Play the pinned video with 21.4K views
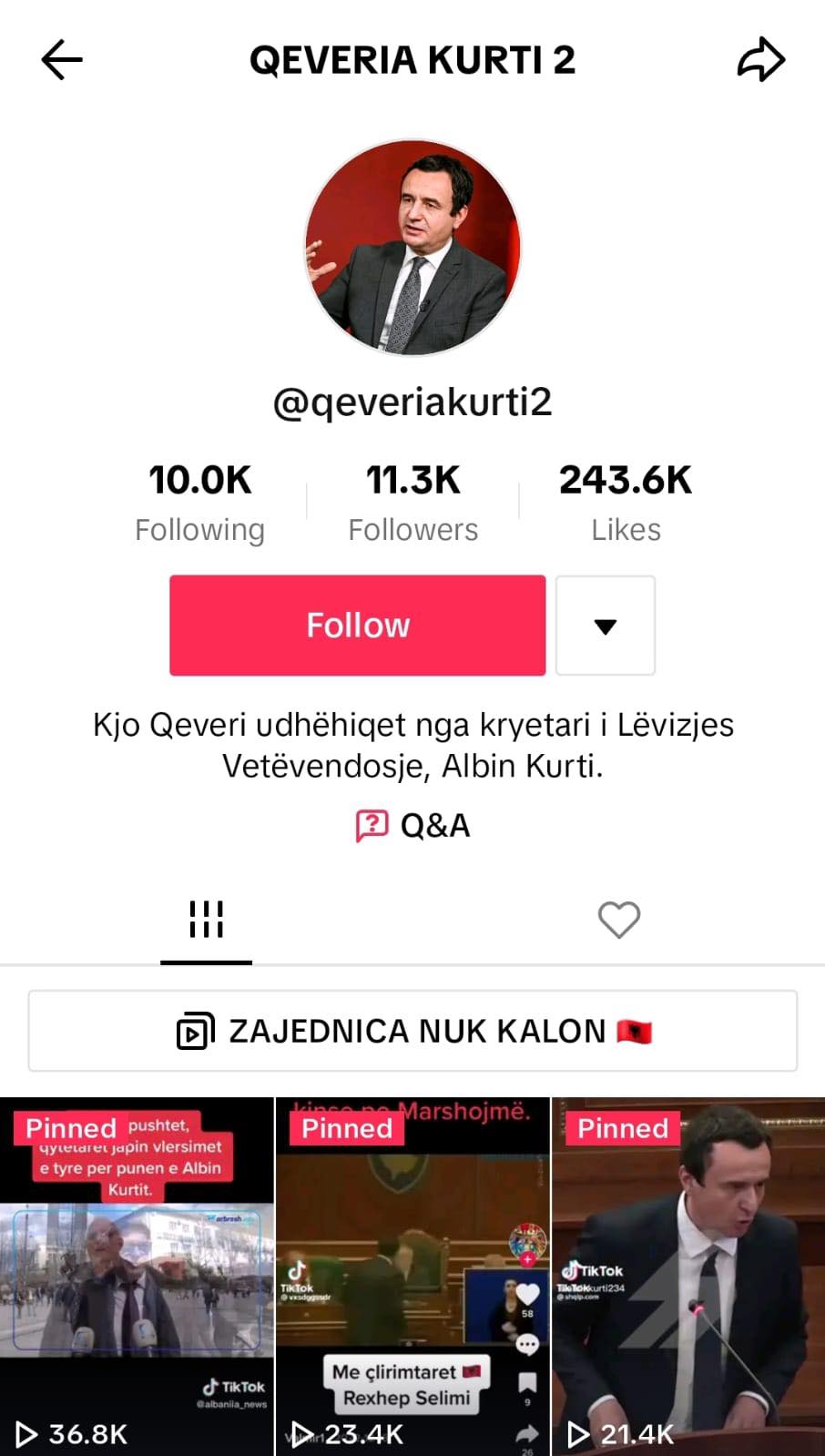The image size is (825, 1456). 688,1275
